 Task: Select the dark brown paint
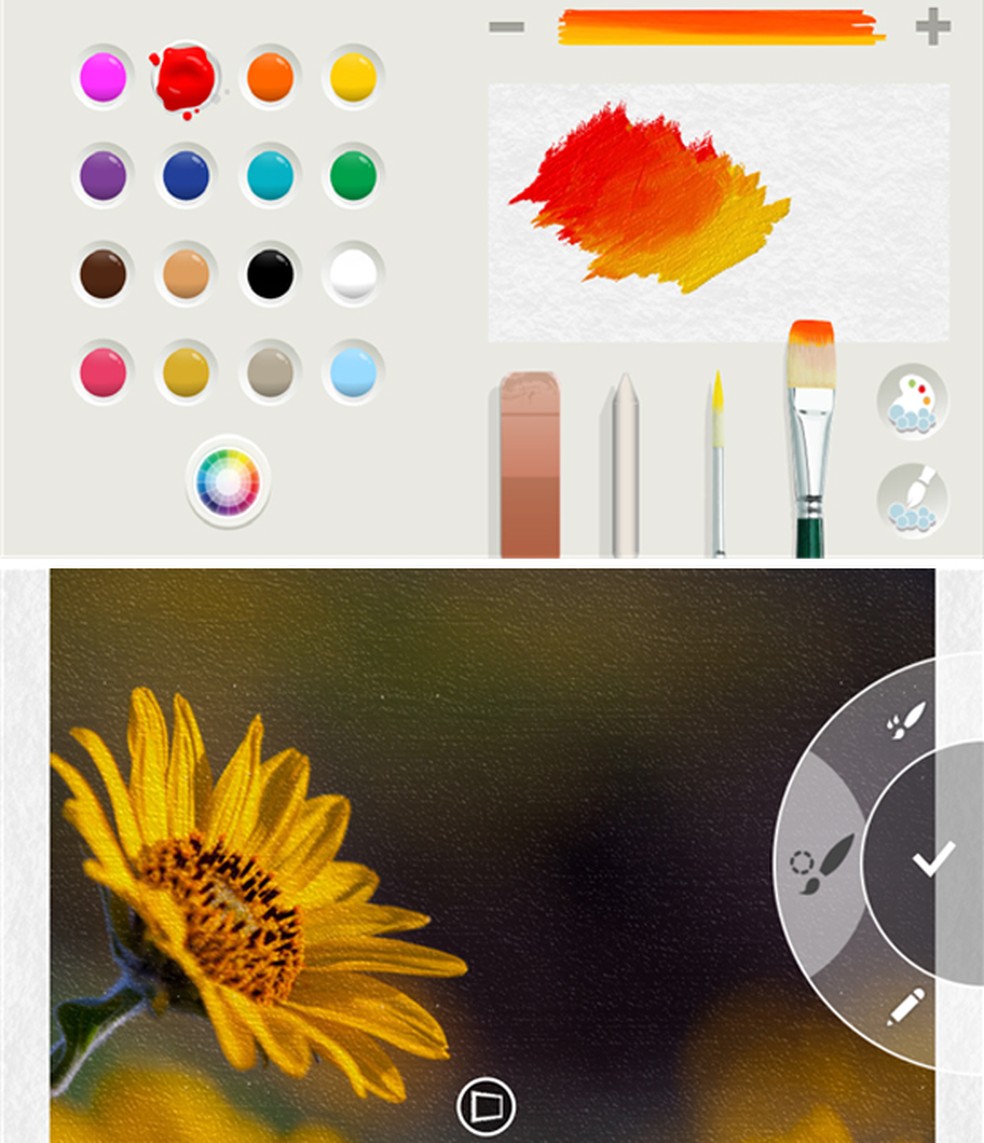(x=103, y=274)
